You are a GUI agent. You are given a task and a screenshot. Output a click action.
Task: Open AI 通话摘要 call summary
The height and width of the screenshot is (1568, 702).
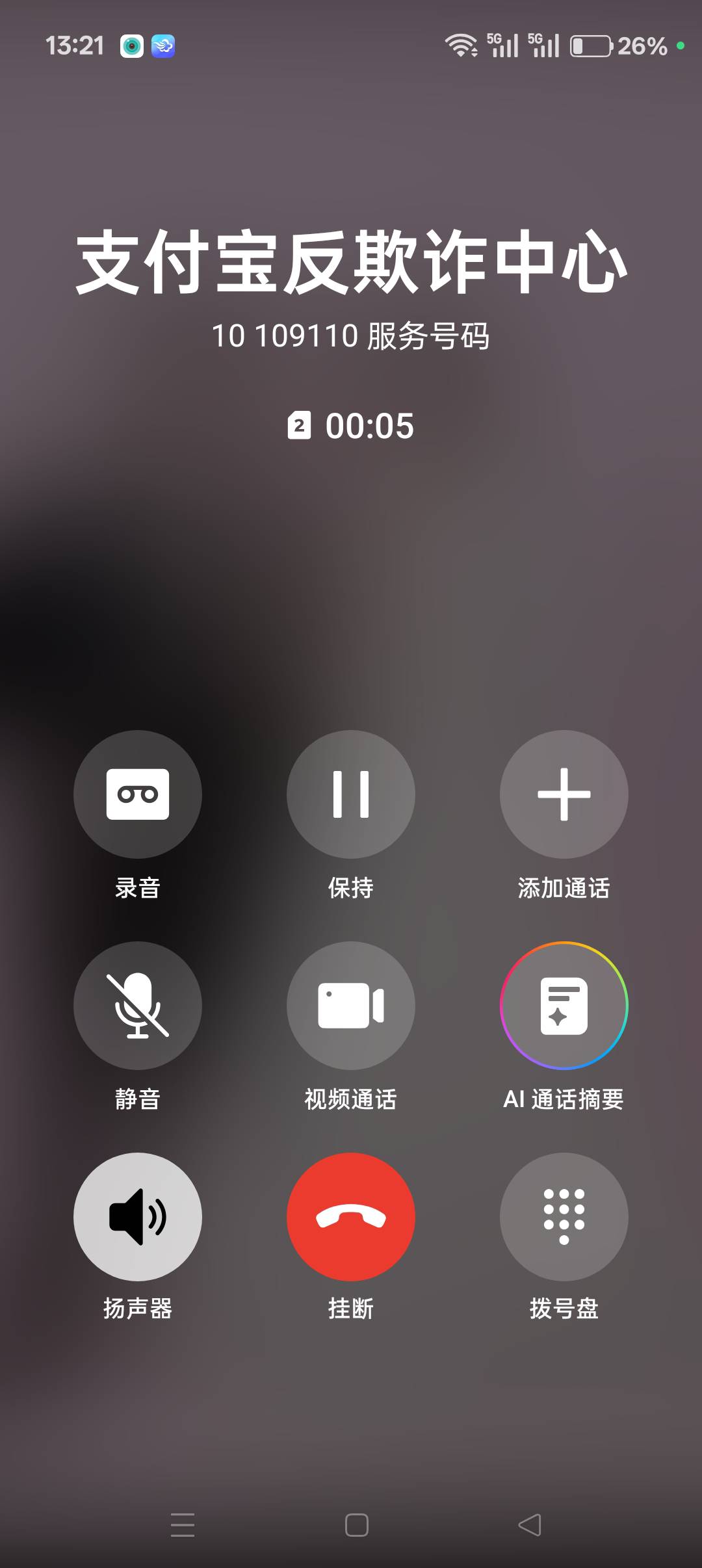pyautogui.click(x=564, y=1005)
